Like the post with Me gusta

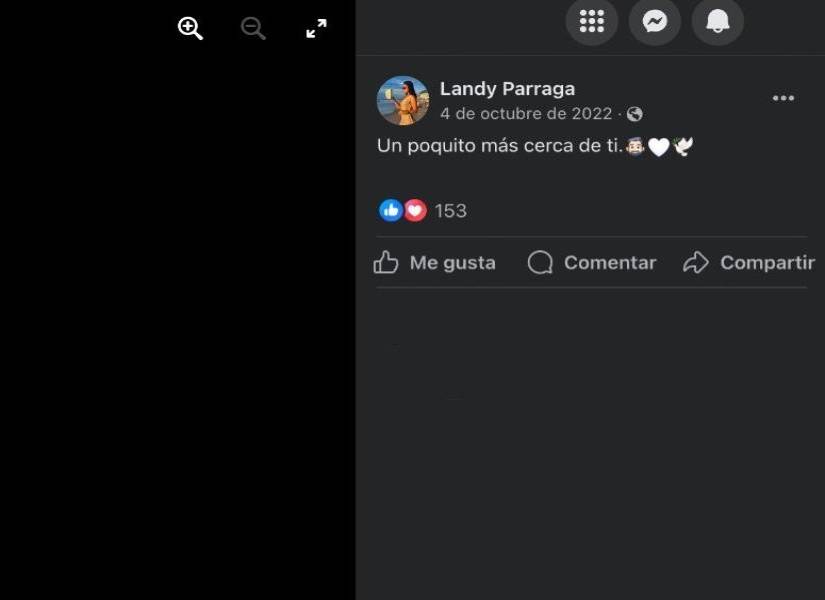(x=435, y=263)
